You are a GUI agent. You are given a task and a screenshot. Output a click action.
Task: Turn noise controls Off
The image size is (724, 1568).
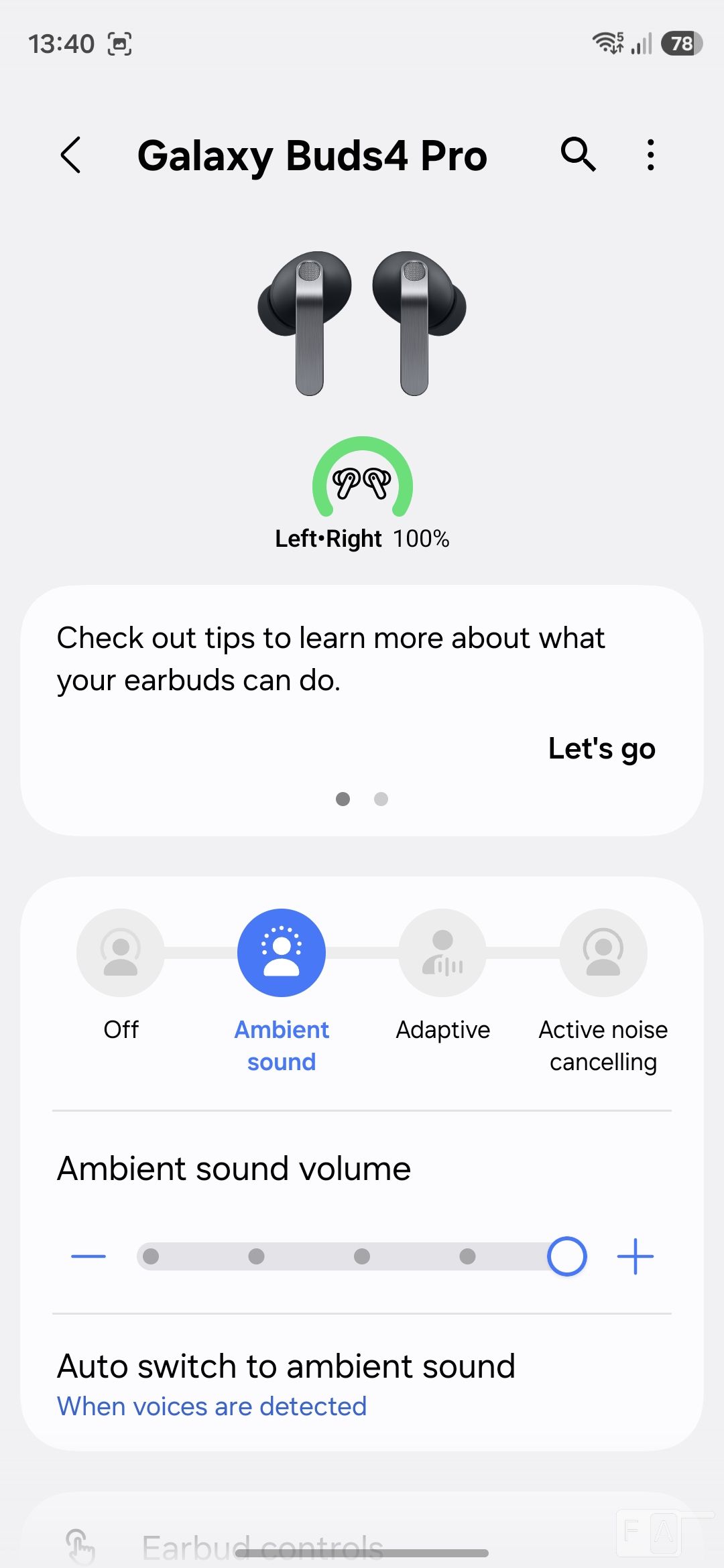click(121, 953)
